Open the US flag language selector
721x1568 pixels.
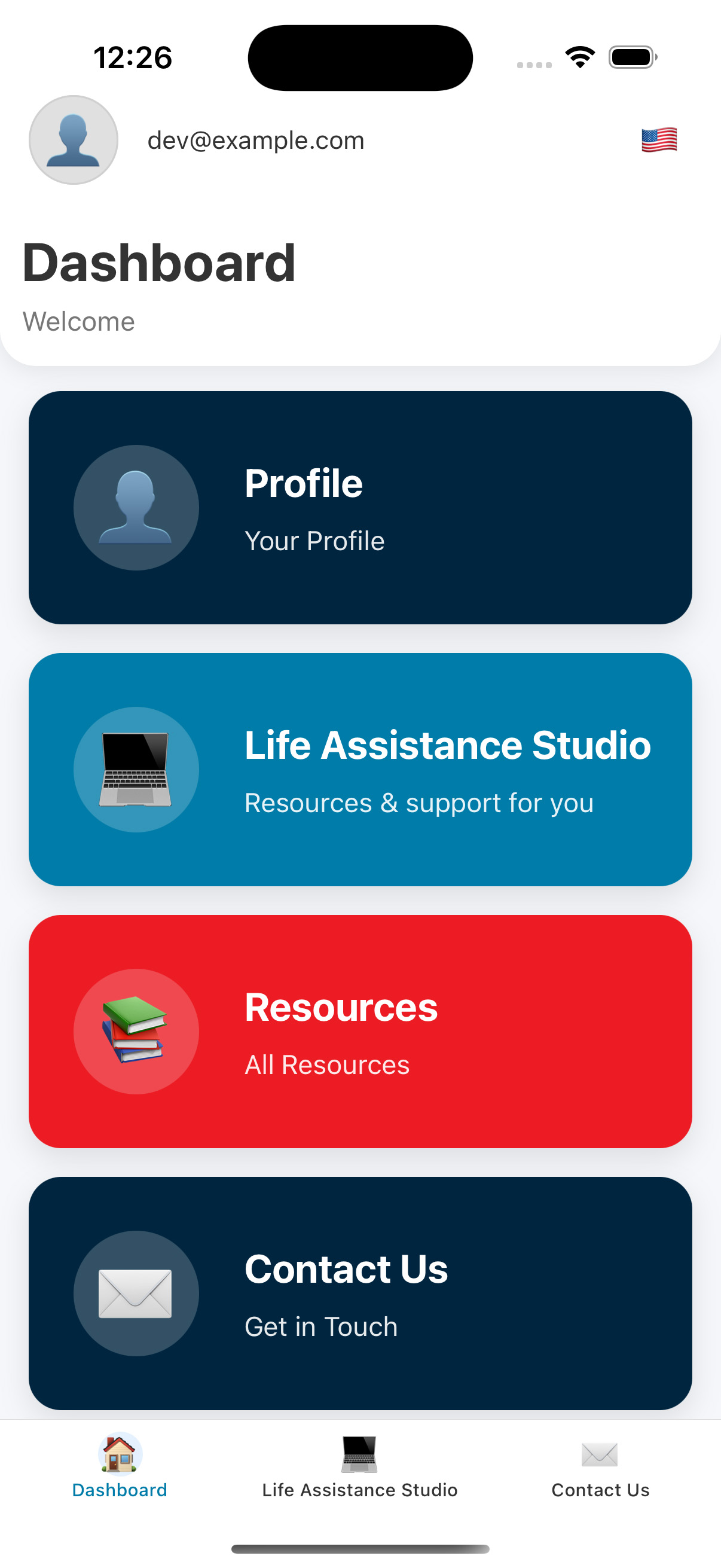[x=658, y=140]
